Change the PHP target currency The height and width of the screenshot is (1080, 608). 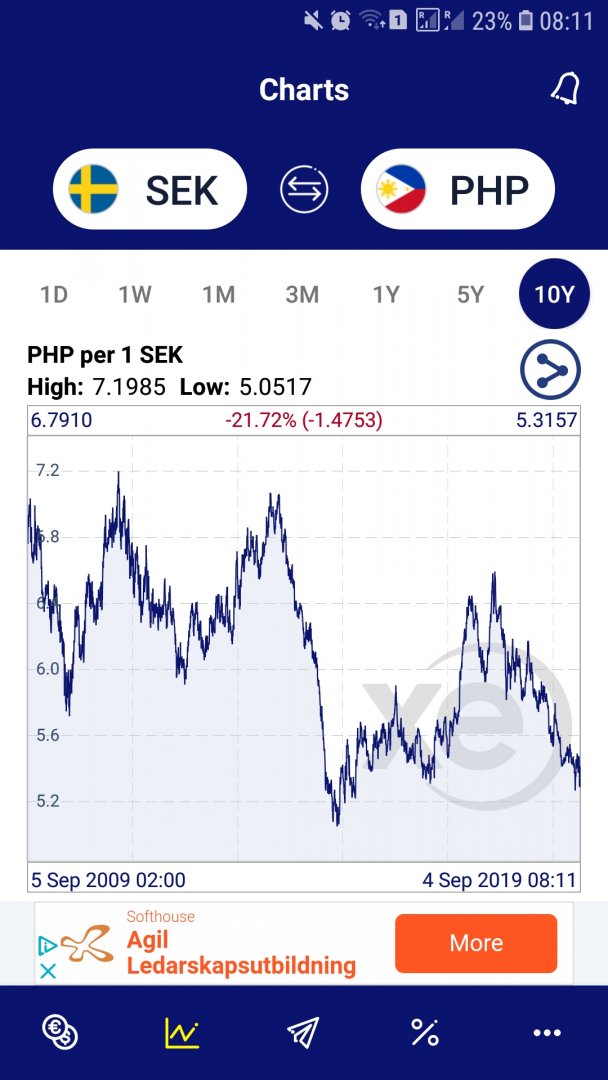coord(457,189)
